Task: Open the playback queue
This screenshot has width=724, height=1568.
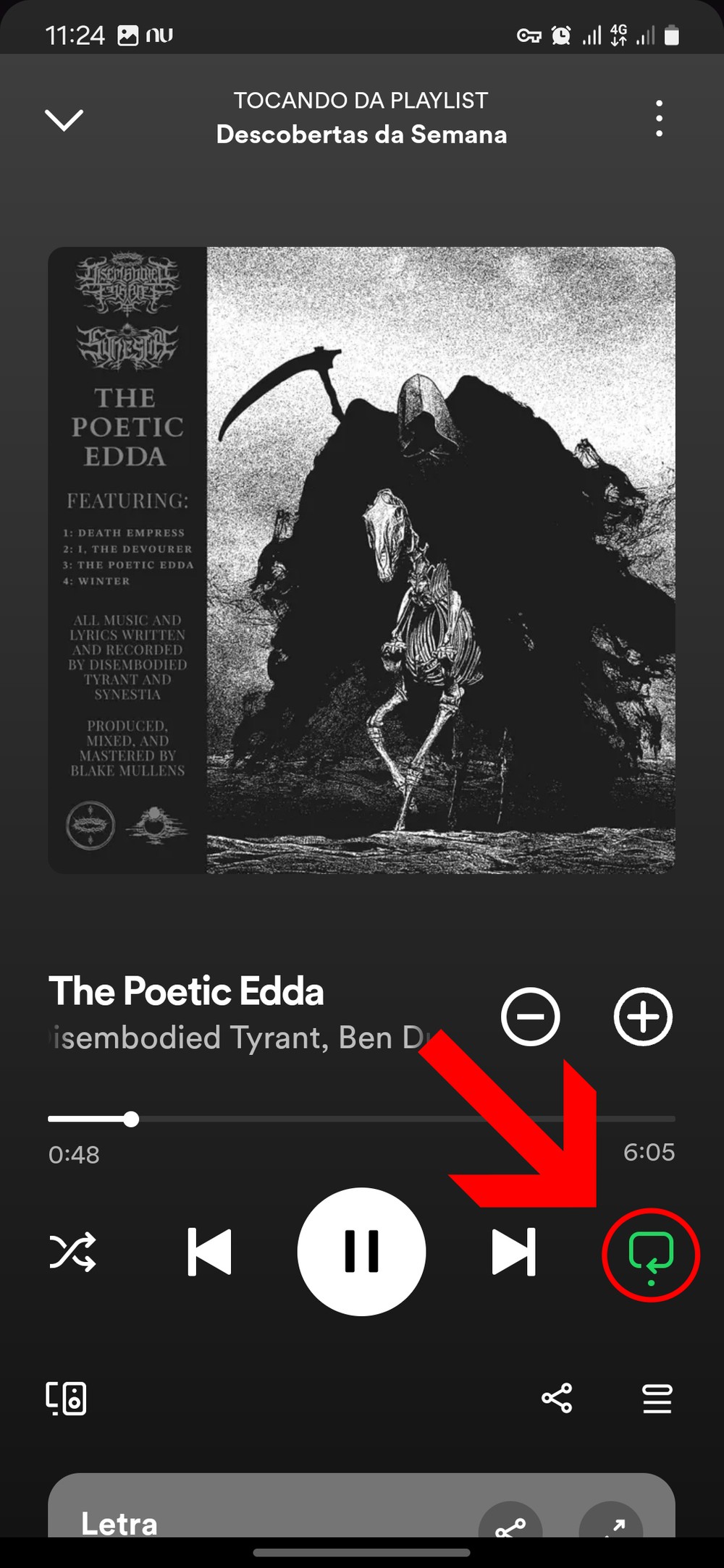Action: coord(657,1398)
